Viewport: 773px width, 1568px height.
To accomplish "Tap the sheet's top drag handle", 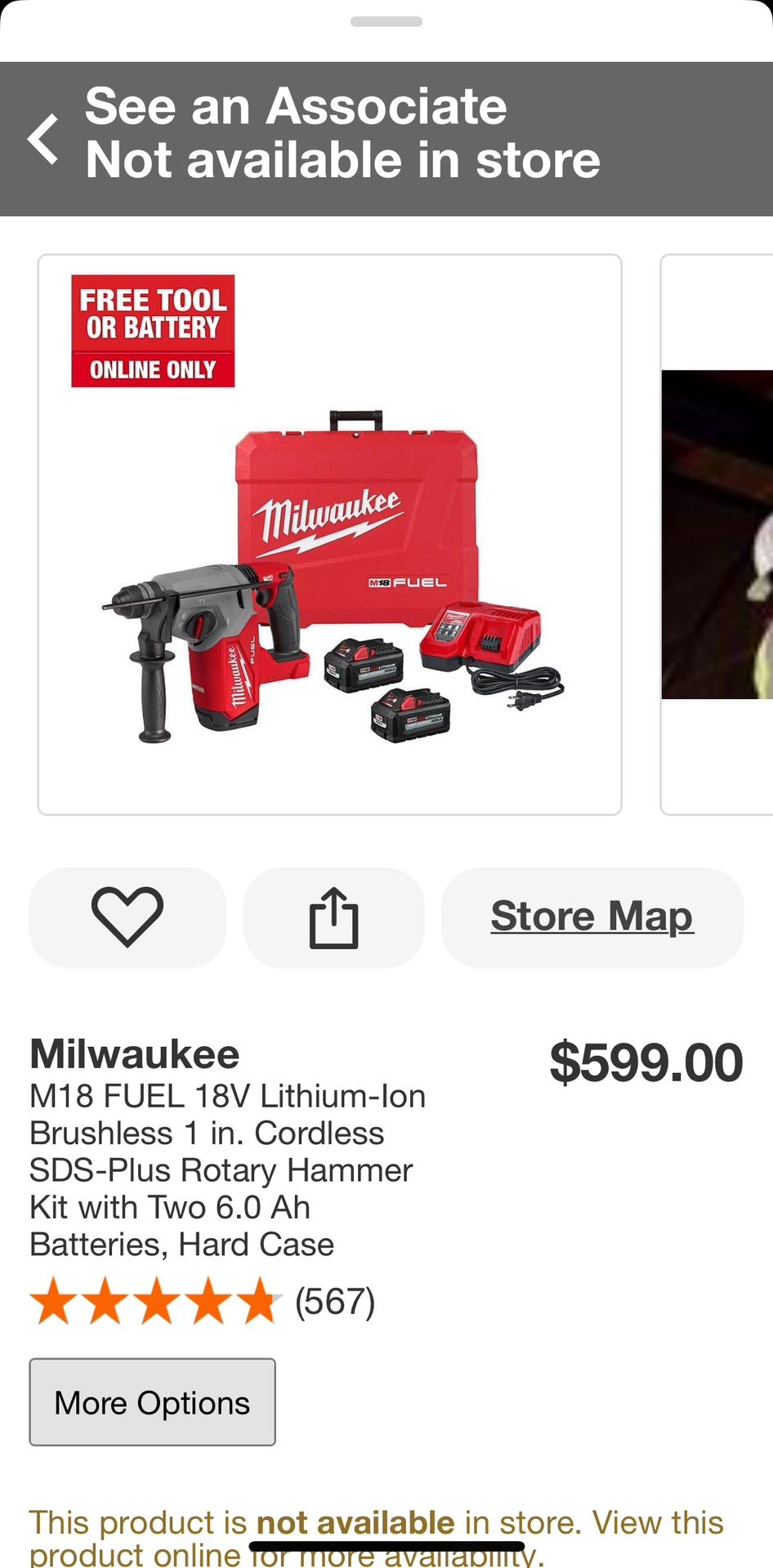I will (386, 22).
